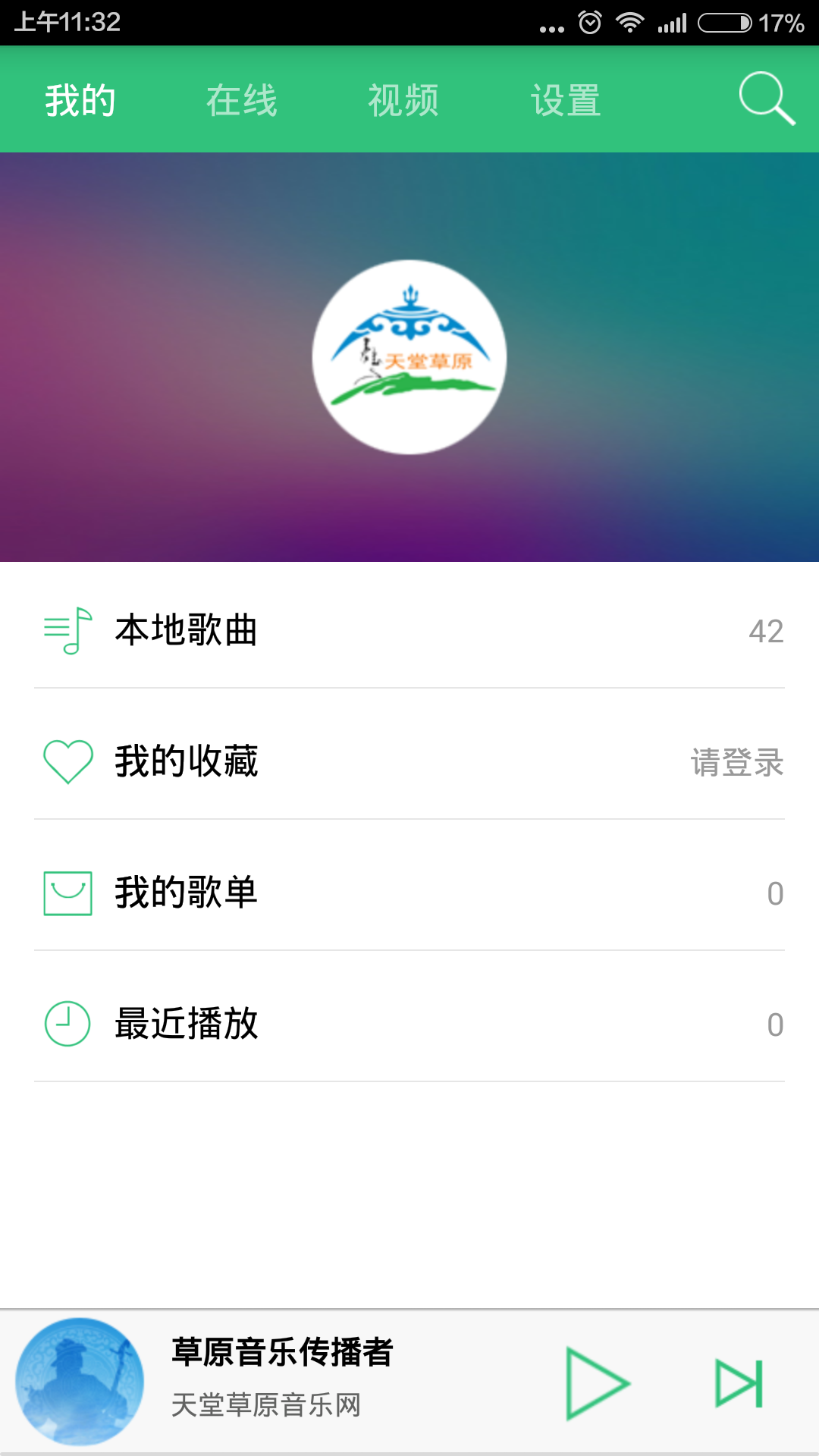Play the current song 草原音乐传播者
The height and width of the screenshot is (1456, 819).
point(597,1383)
